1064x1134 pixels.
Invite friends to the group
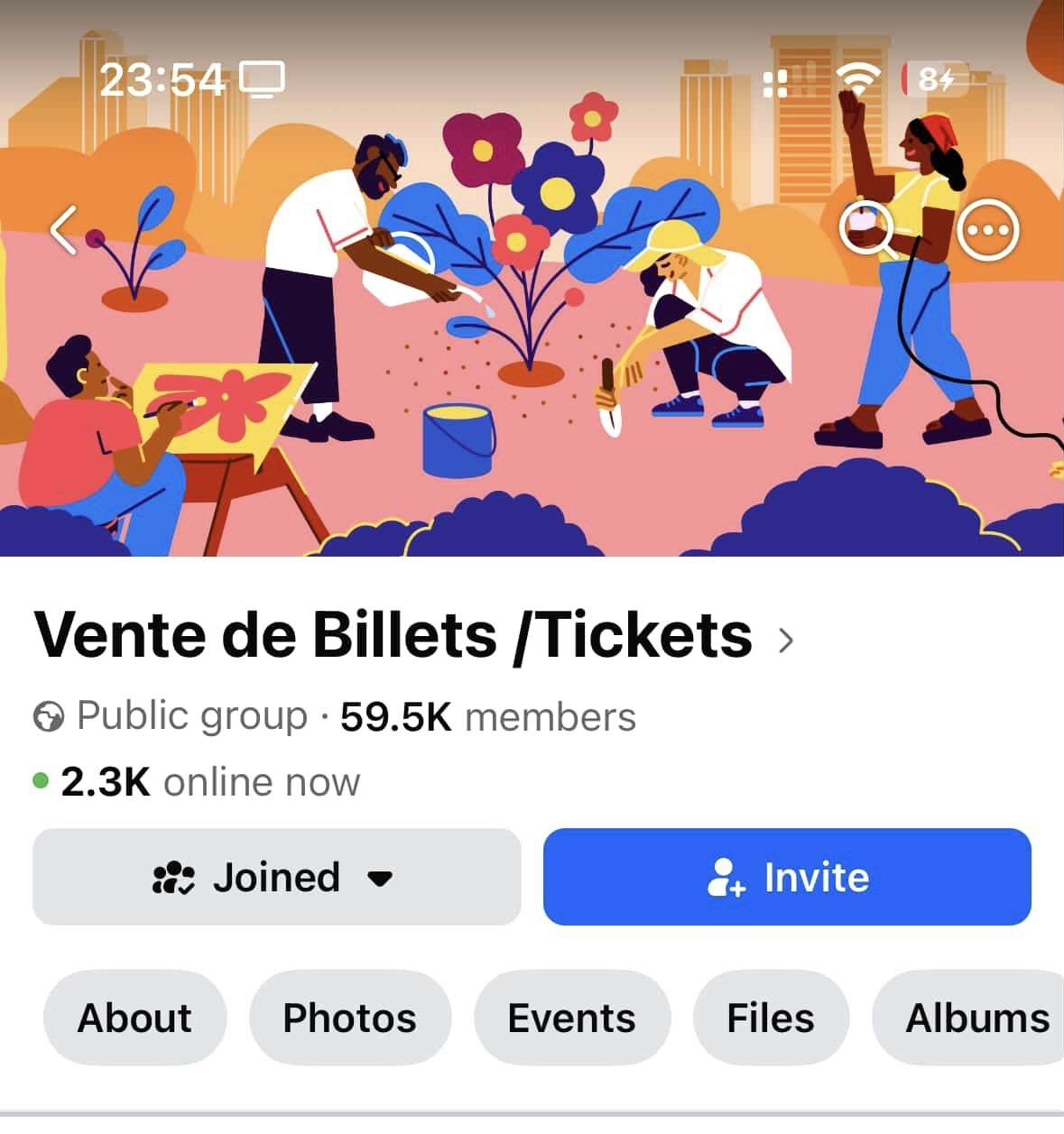pos(787,877)
